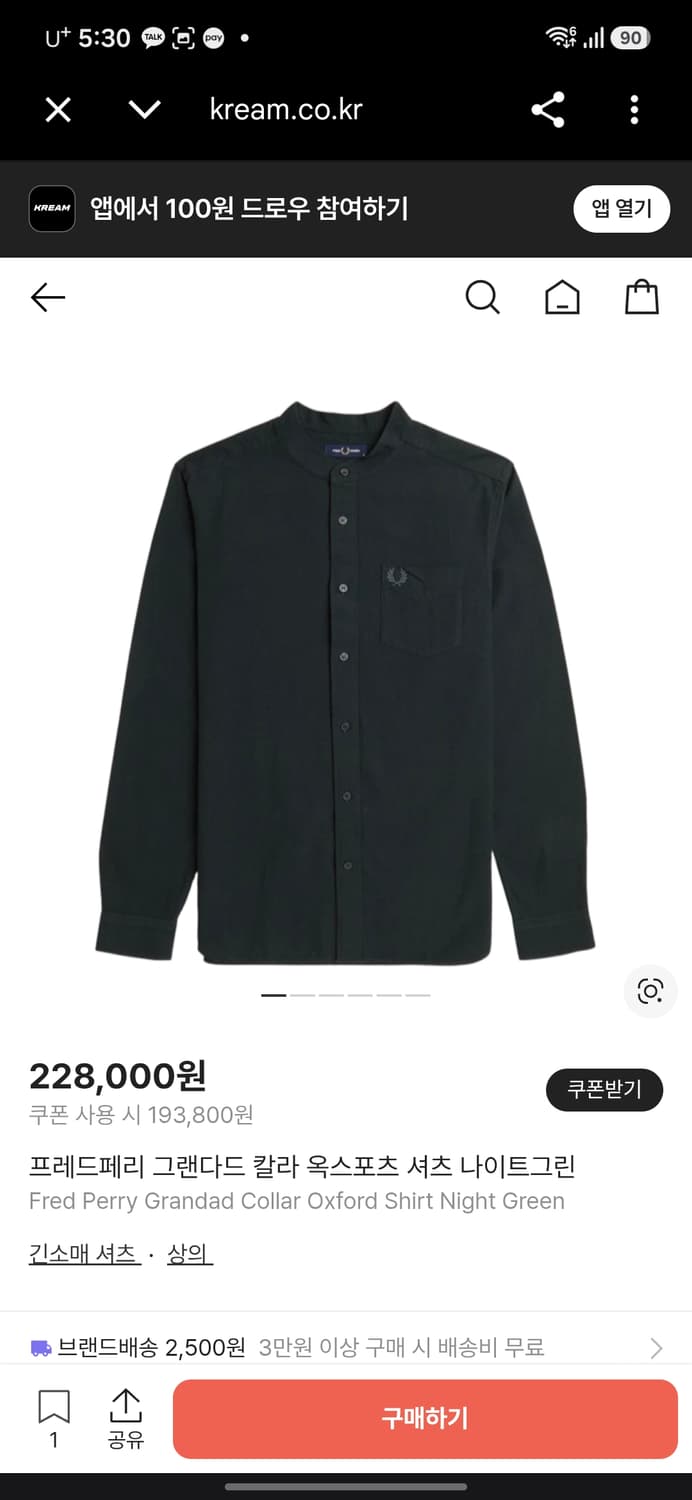Screen dimensions: 692x1500
Task: Tap the 쿠폰받기 coupon button
Action: [x=604, y=1089]
